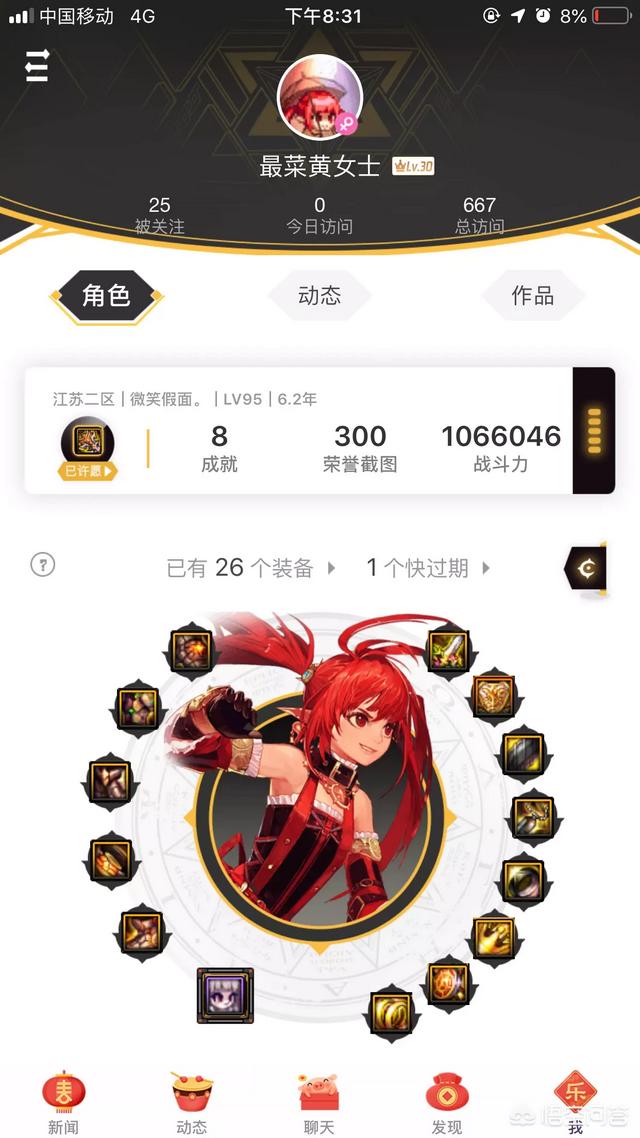Viewport: 640px width, 1138px height.
Task: Switch to the 动态 profile tab
Action: [319, 295]
